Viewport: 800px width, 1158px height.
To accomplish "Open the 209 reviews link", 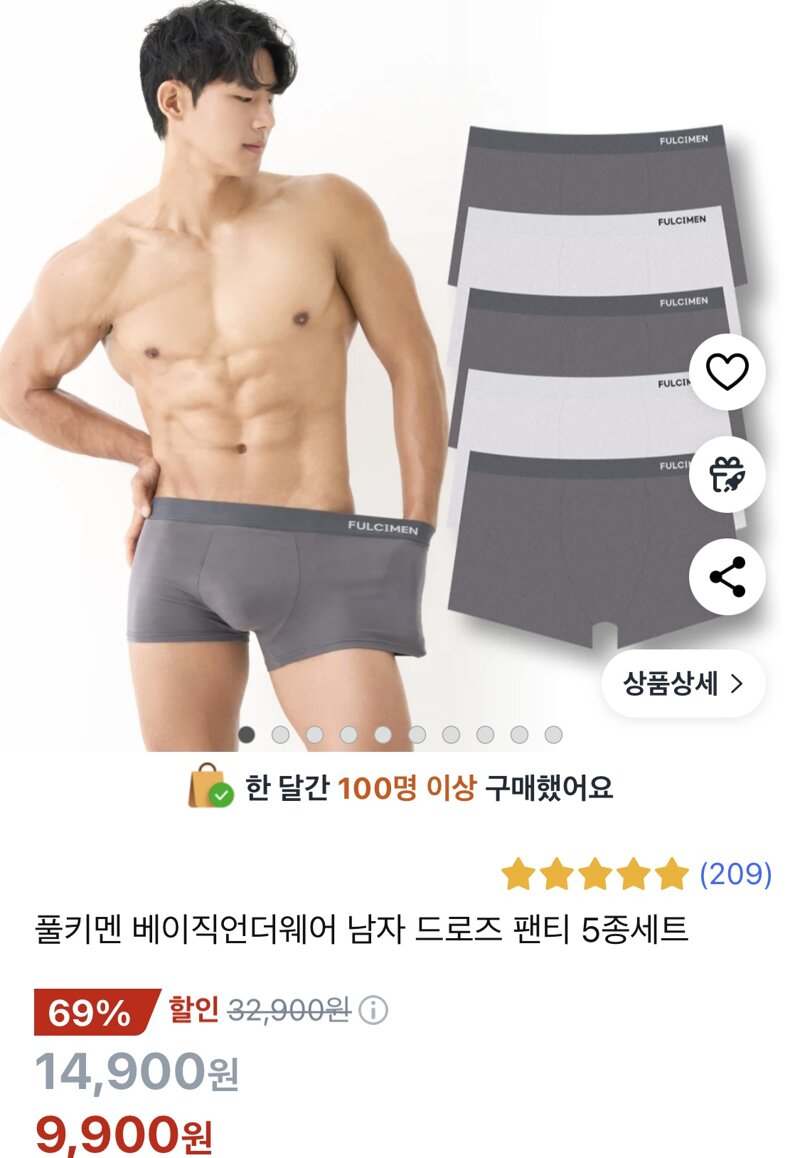I will coord(735,875).
